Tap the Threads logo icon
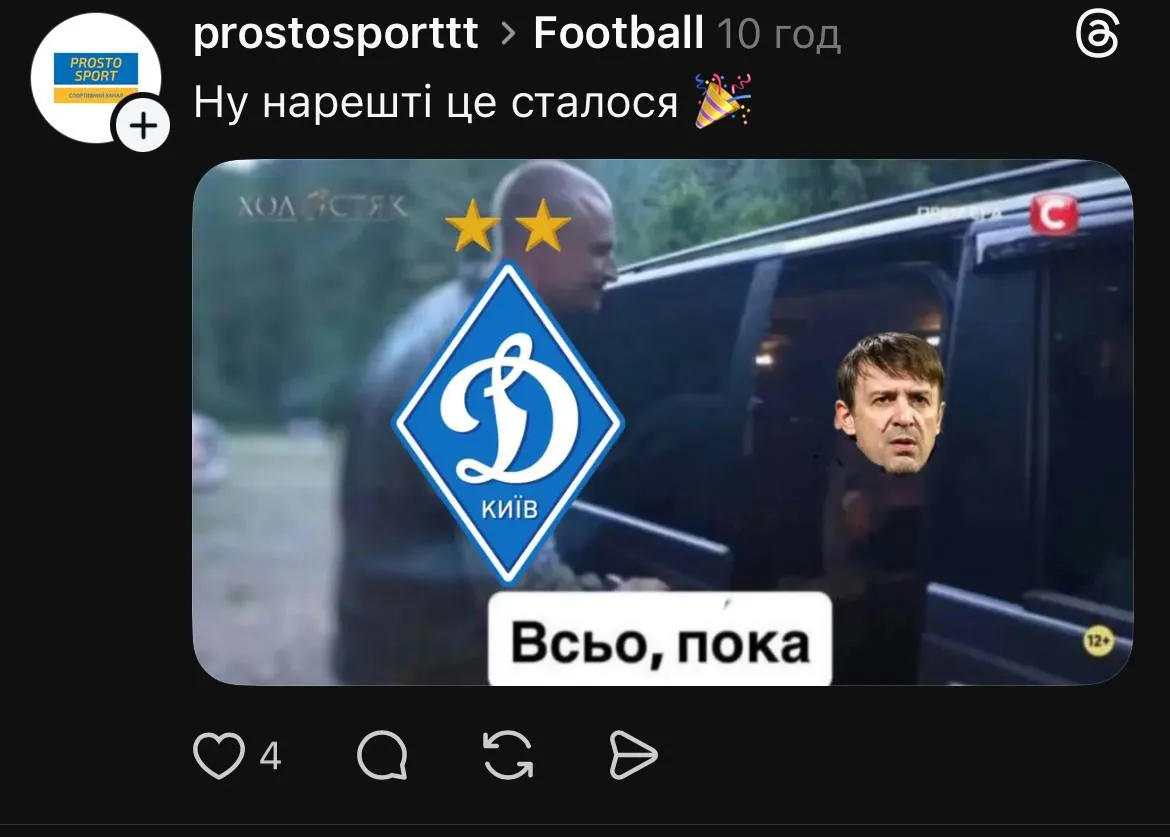This screenshot has width=1170, height=837. 1097,37
